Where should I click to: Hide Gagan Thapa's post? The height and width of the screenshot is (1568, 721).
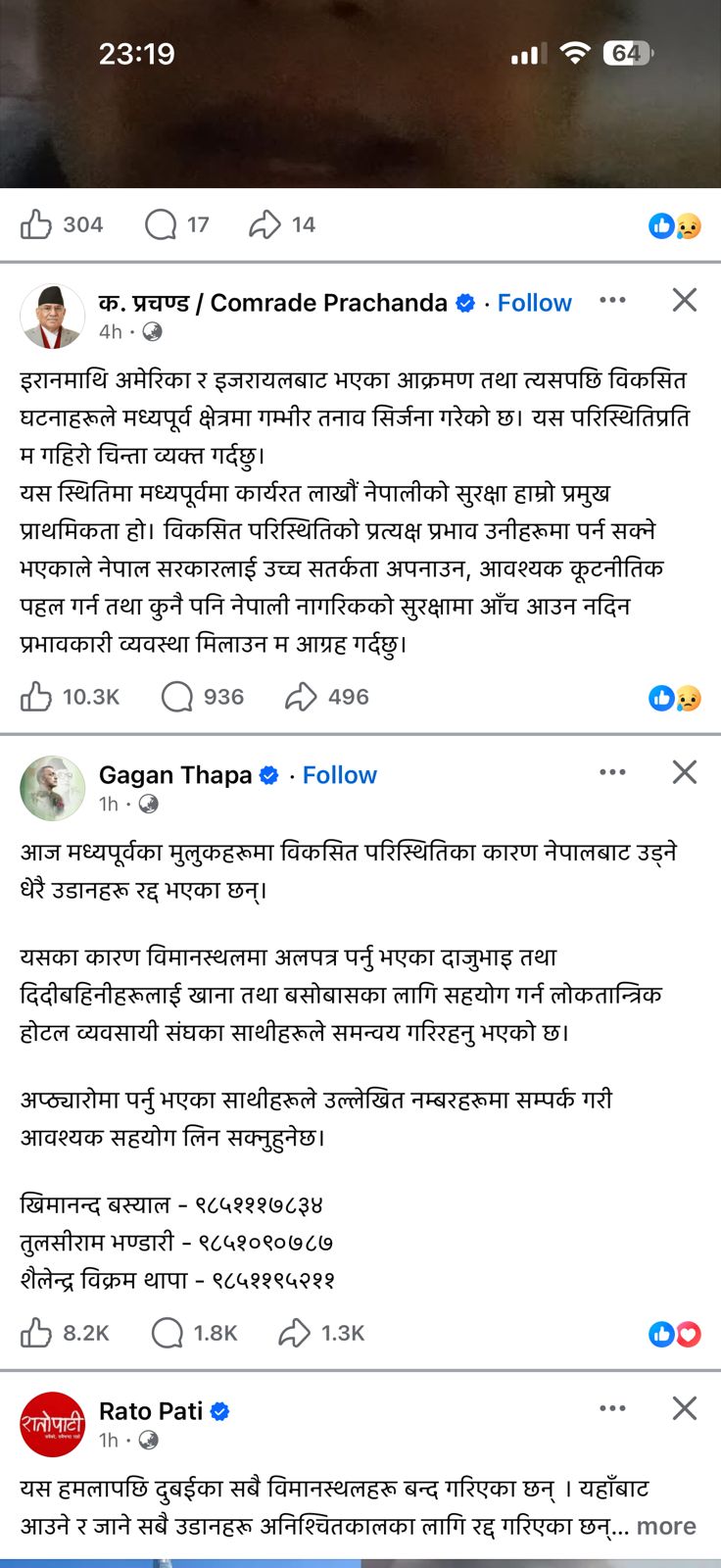point(685,772)
